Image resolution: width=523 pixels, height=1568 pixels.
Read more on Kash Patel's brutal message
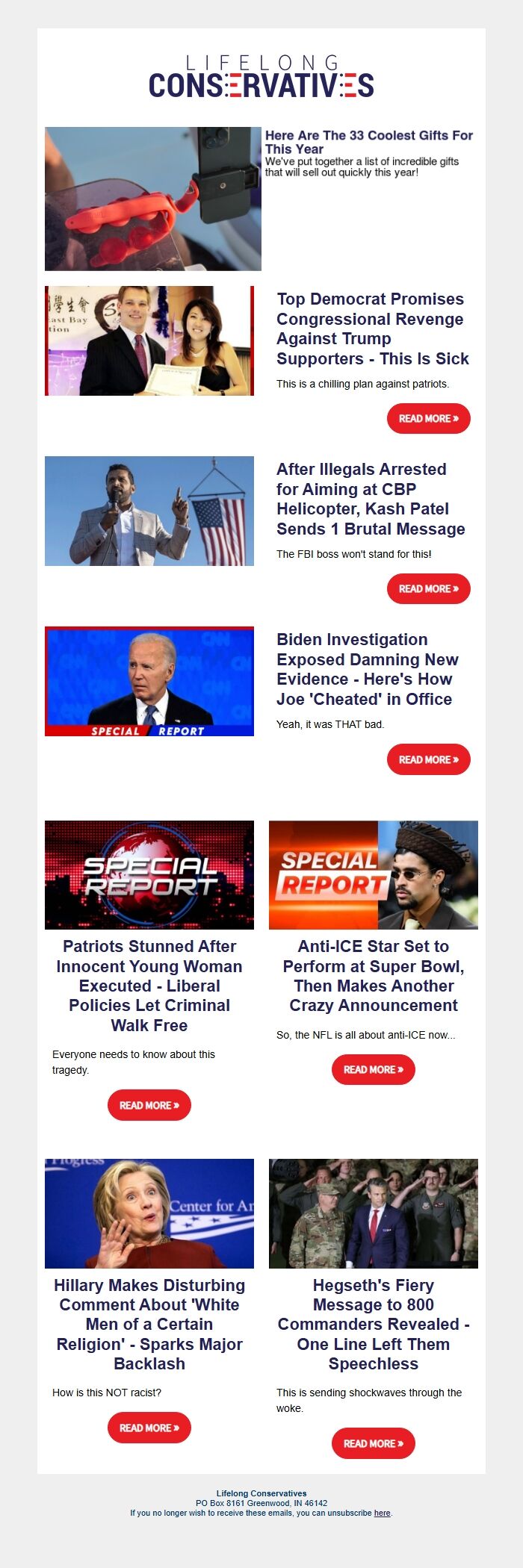pyautogui.click(x=428, y=589)
